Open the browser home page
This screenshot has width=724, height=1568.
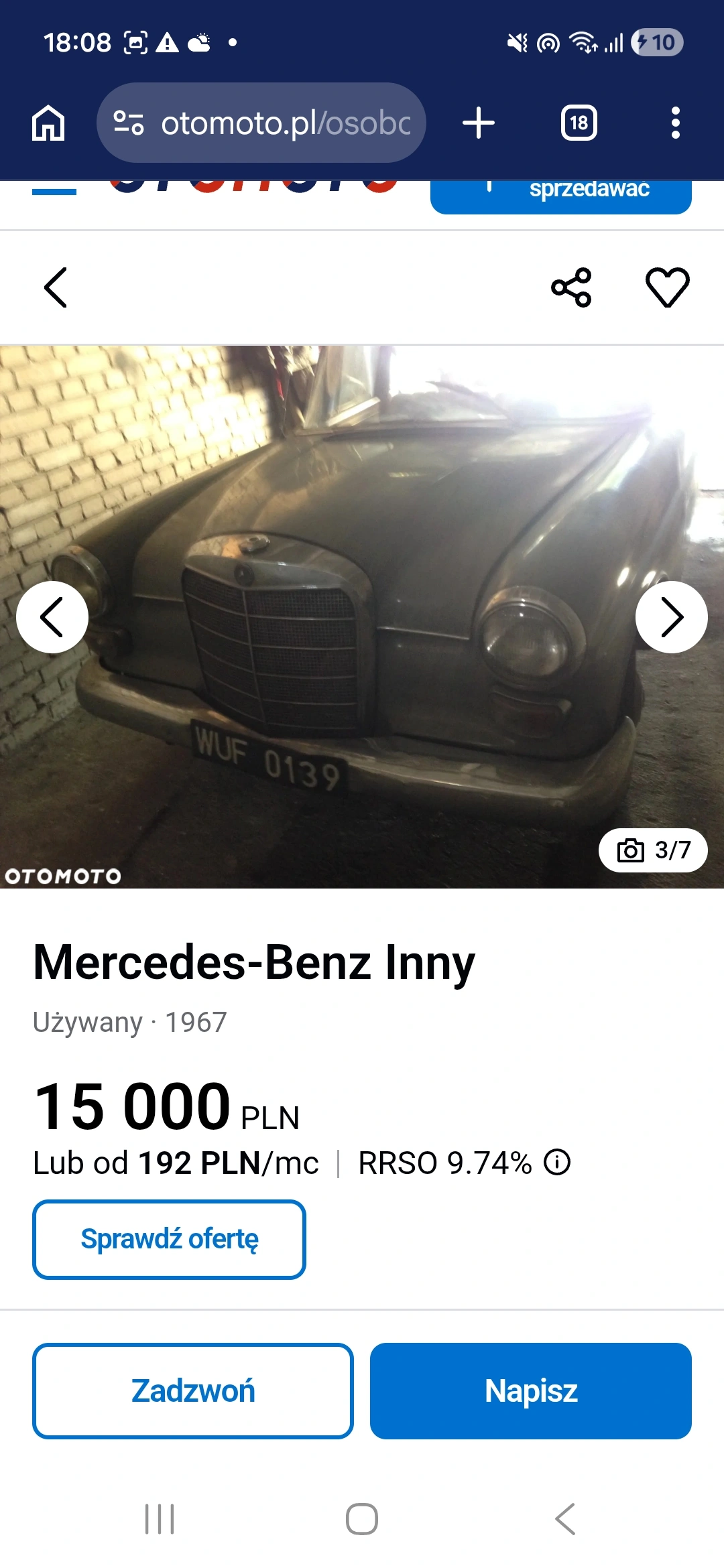(48, 123)
